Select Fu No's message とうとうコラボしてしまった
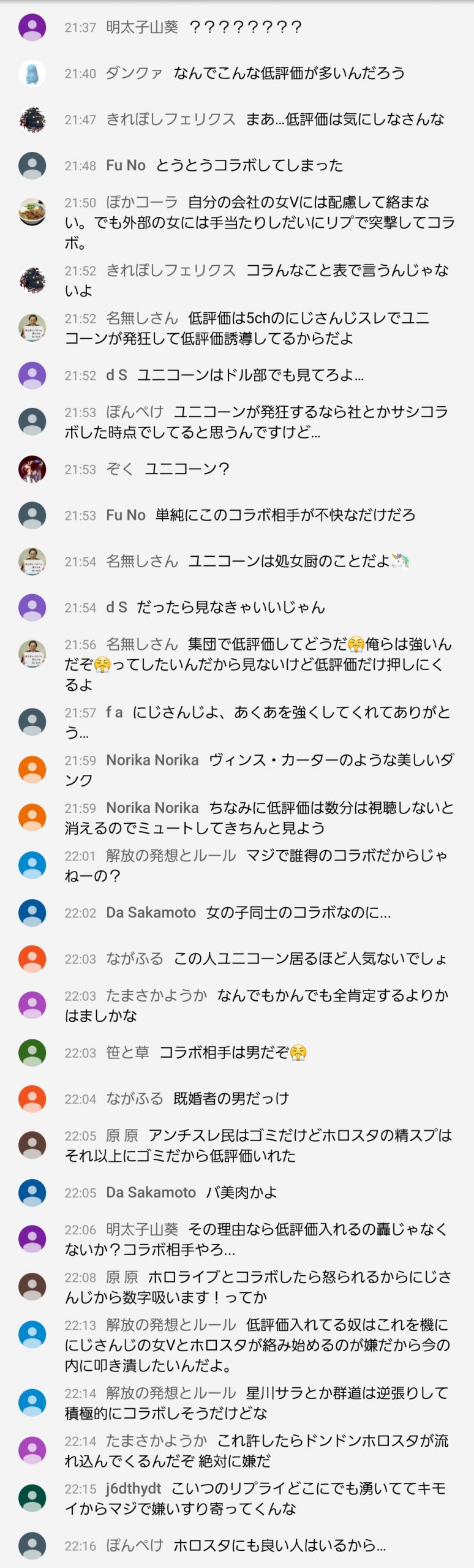Image resolution: width=474 pixels, height=1568 pixels. point(249,165)
